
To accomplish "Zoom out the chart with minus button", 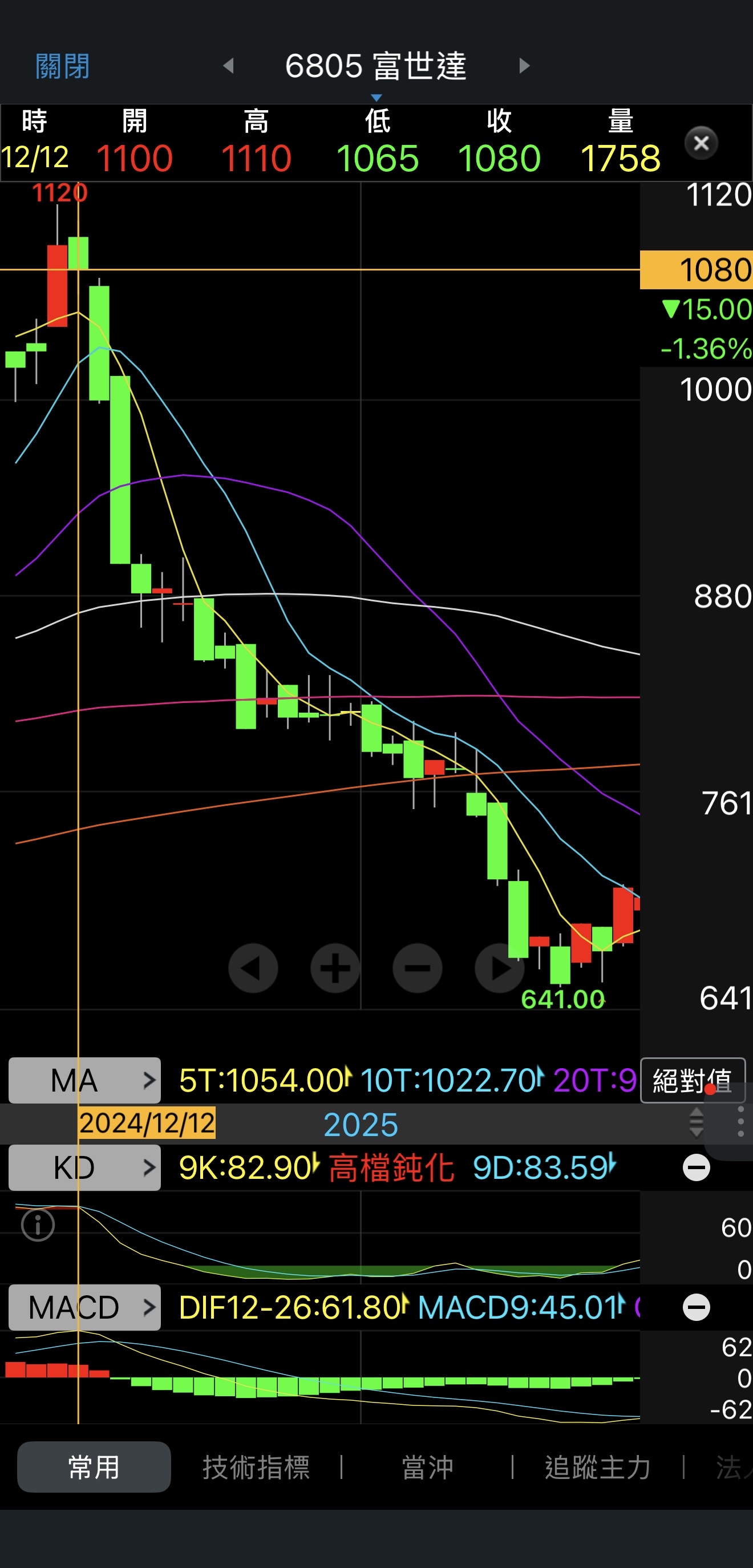I will (417, 968).
